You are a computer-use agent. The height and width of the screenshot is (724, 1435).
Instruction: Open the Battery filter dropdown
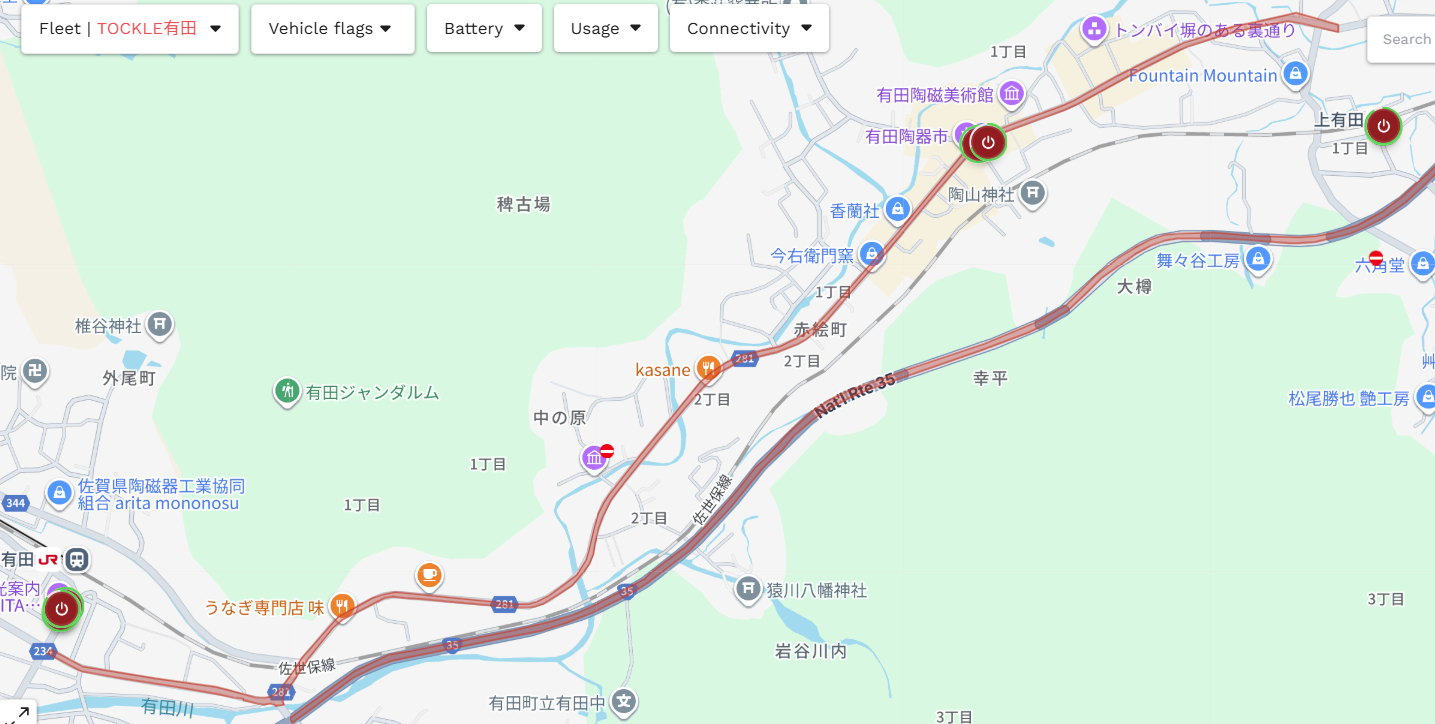tap(484, 29)
